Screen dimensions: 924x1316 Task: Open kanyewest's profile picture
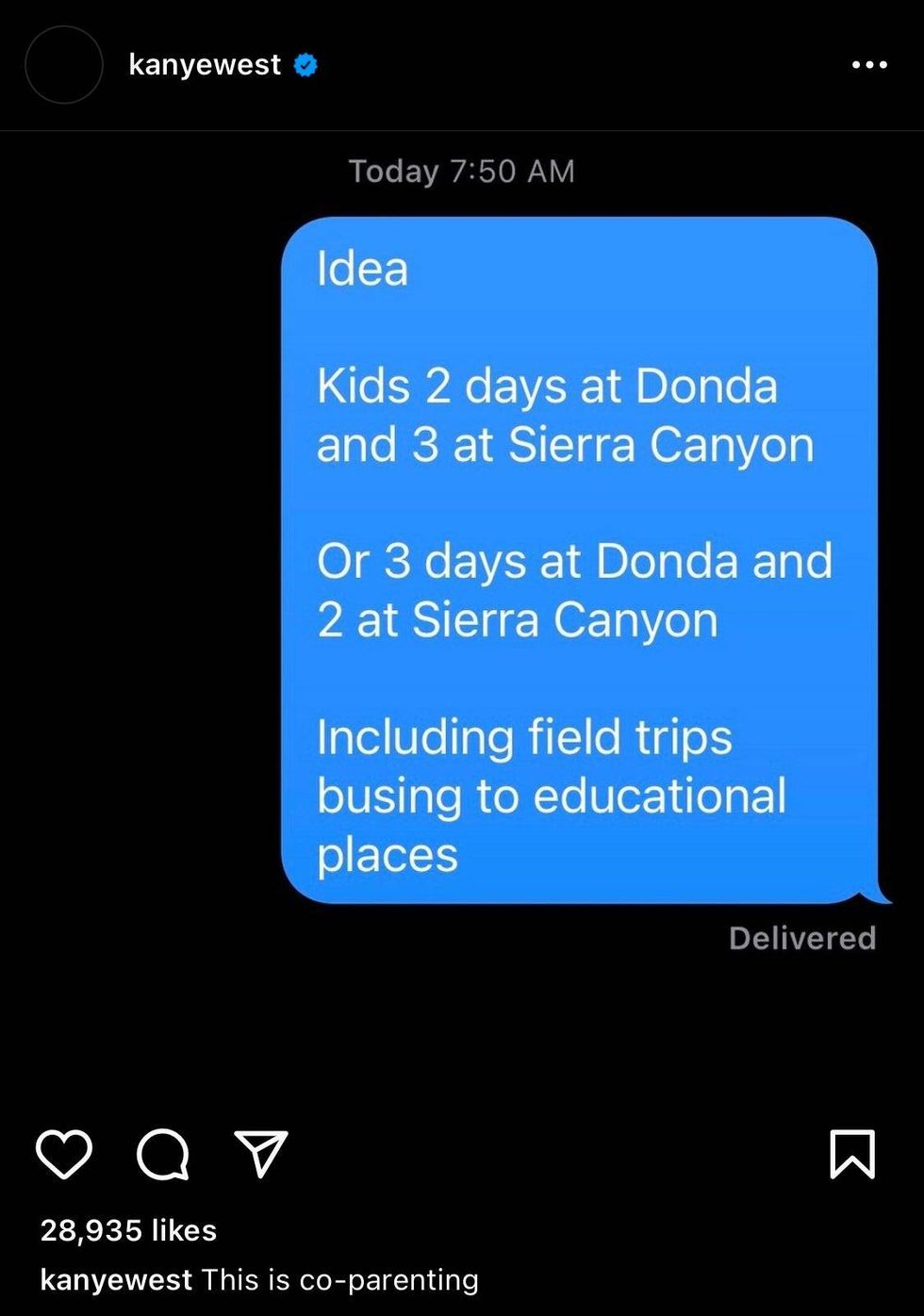pos(63,65)
